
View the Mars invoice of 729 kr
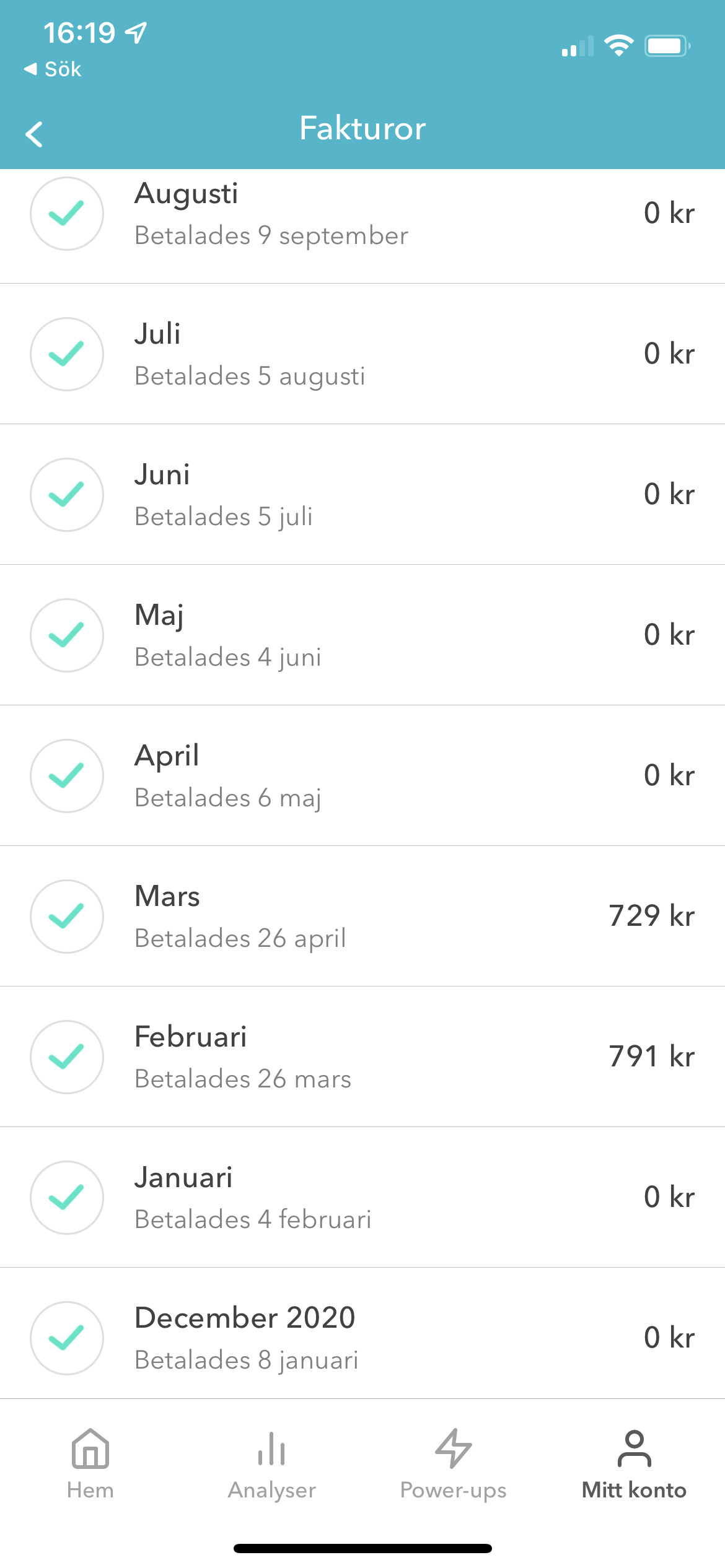click(x=362, y=917)
